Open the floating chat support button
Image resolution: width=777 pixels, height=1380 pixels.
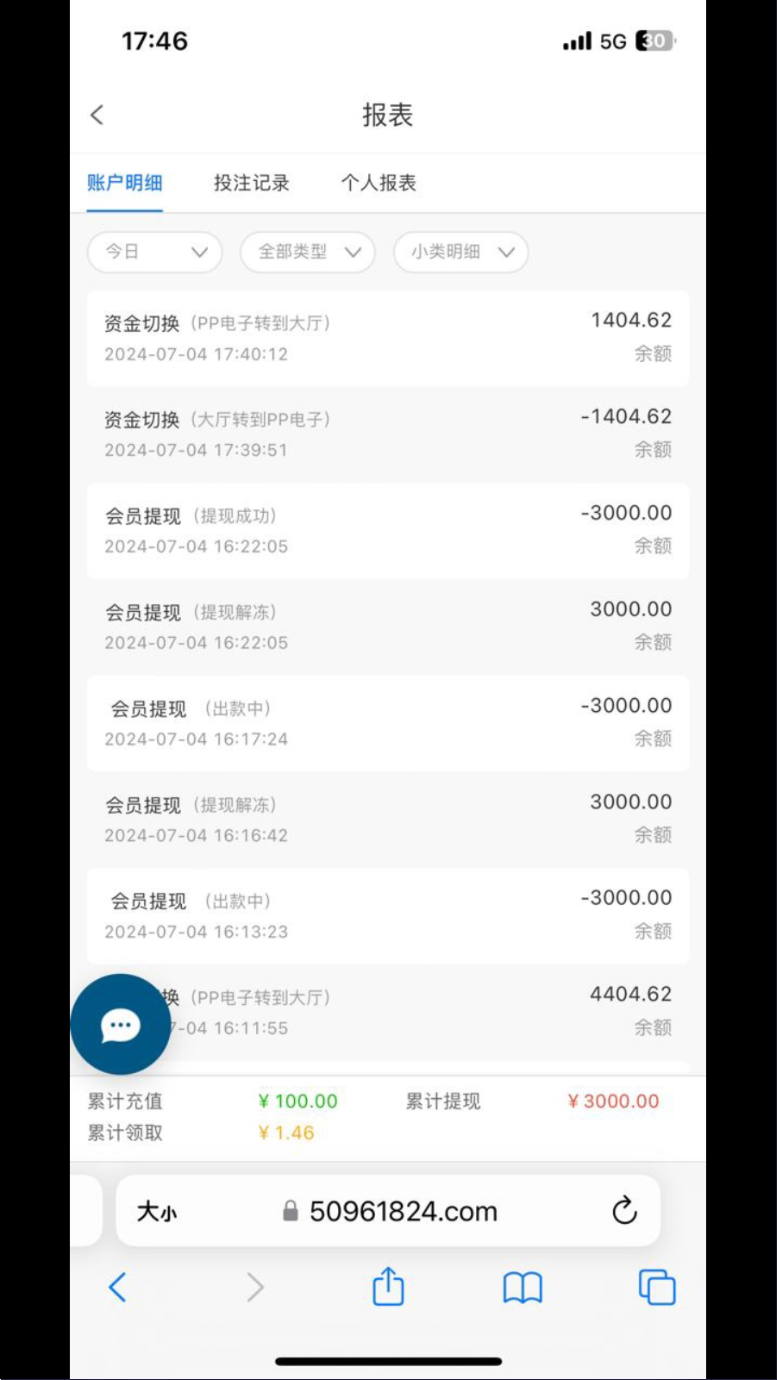120,1024
